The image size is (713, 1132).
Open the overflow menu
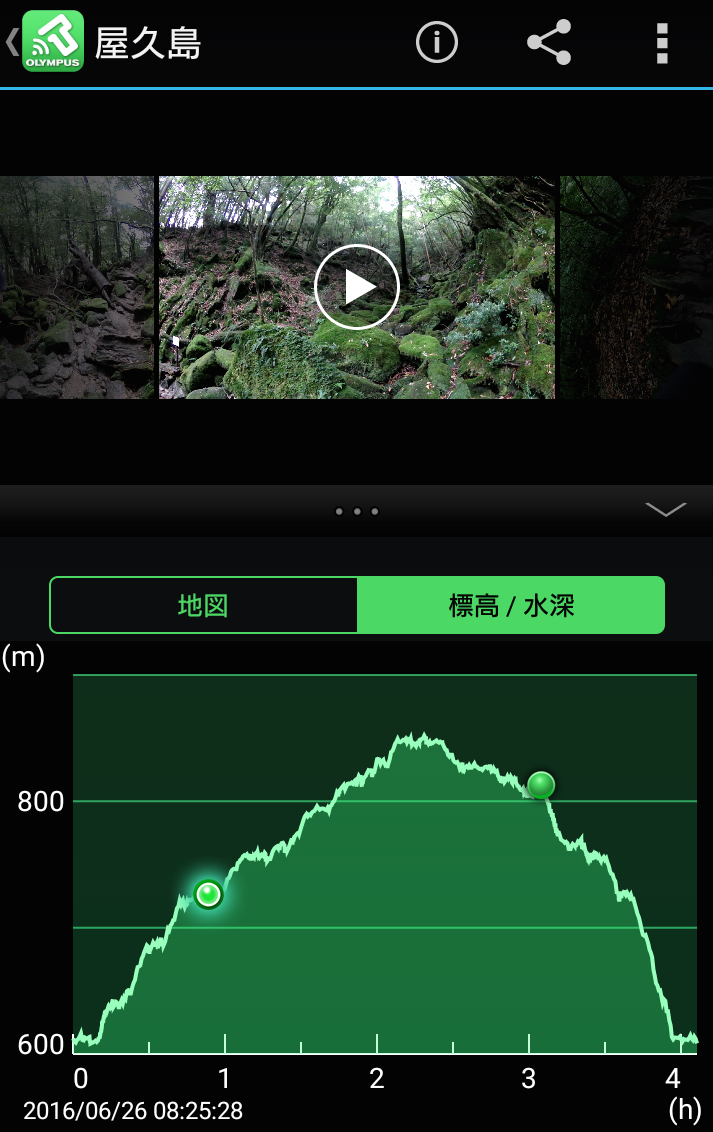pos(661,43)
